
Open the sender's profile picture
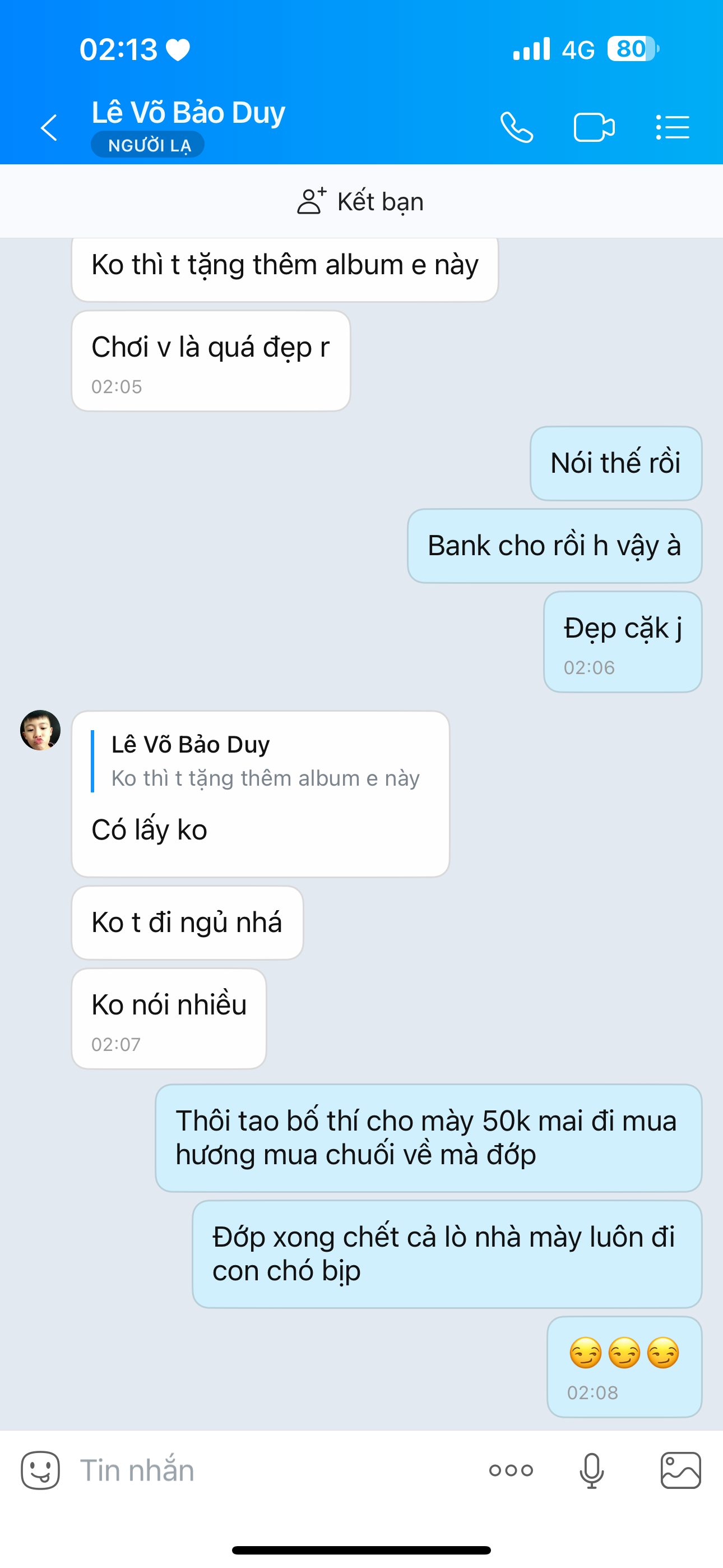pyautogui.click(x=40, y=730)
